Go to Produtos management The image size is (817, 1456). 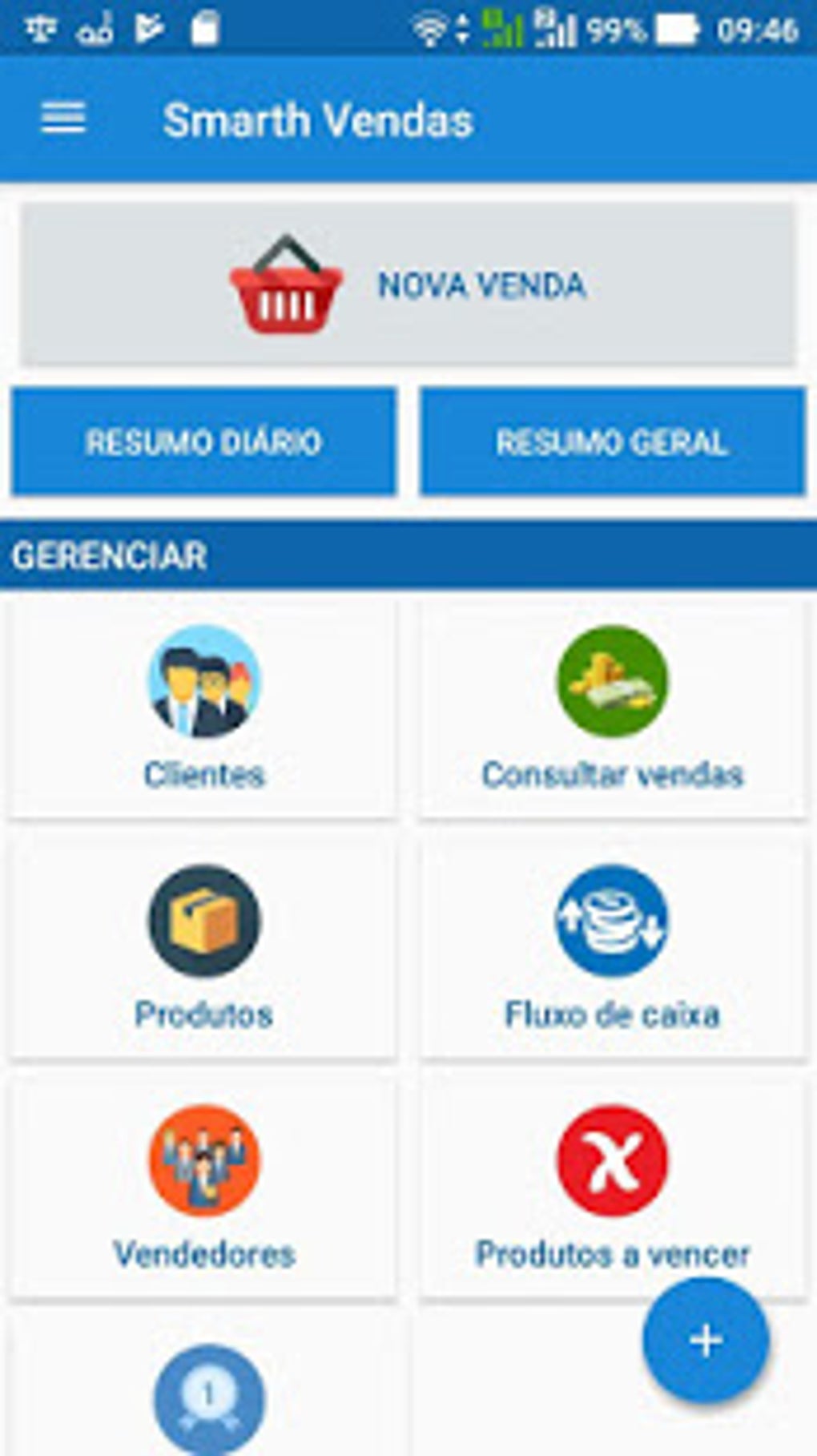click(x=203, y=948)
